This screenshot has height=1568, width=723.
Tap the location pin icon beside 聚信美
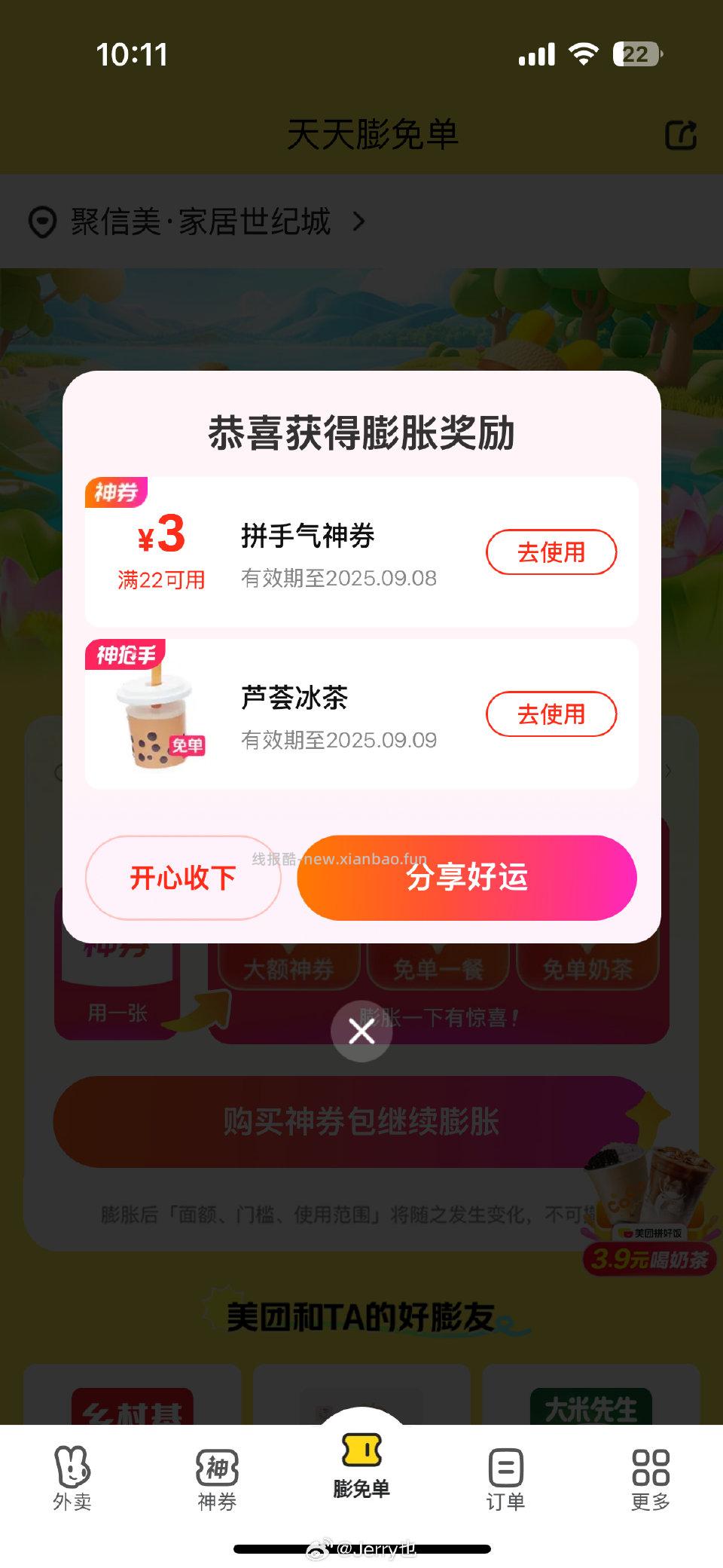point(41,221)
